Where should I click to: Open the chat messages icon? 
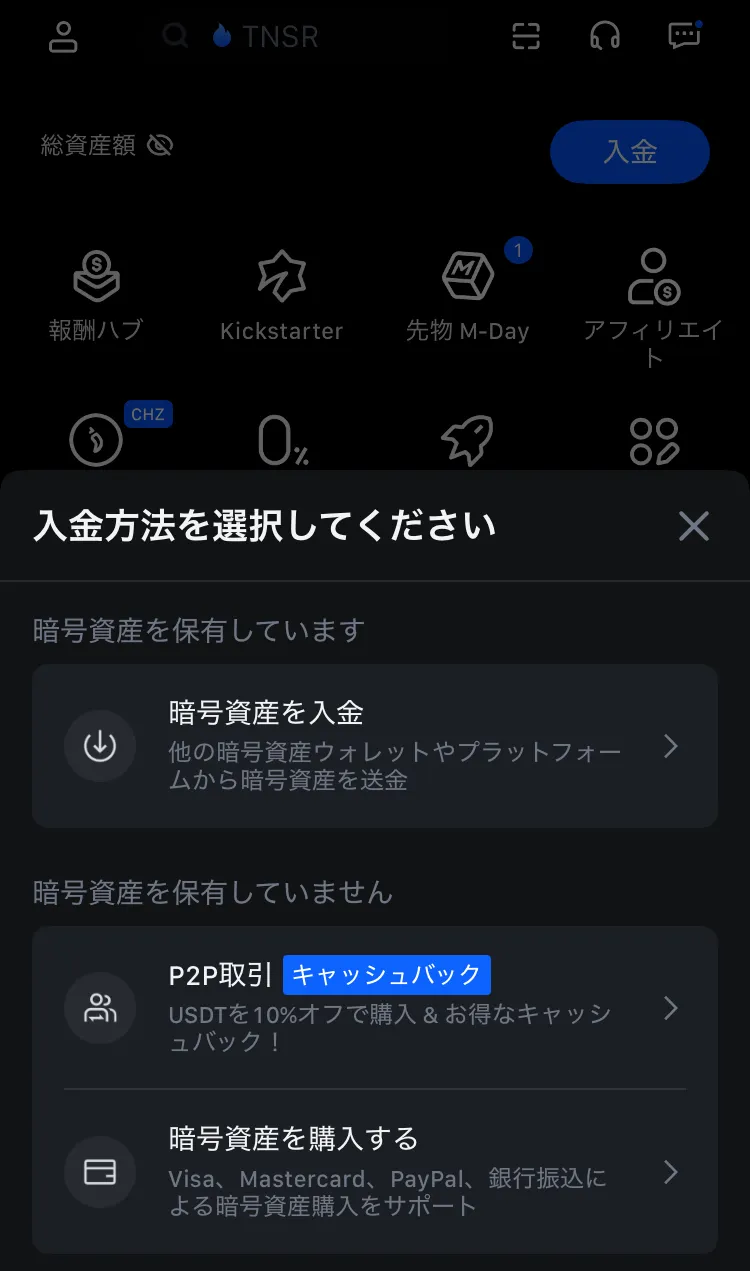(x=684, y=37)
